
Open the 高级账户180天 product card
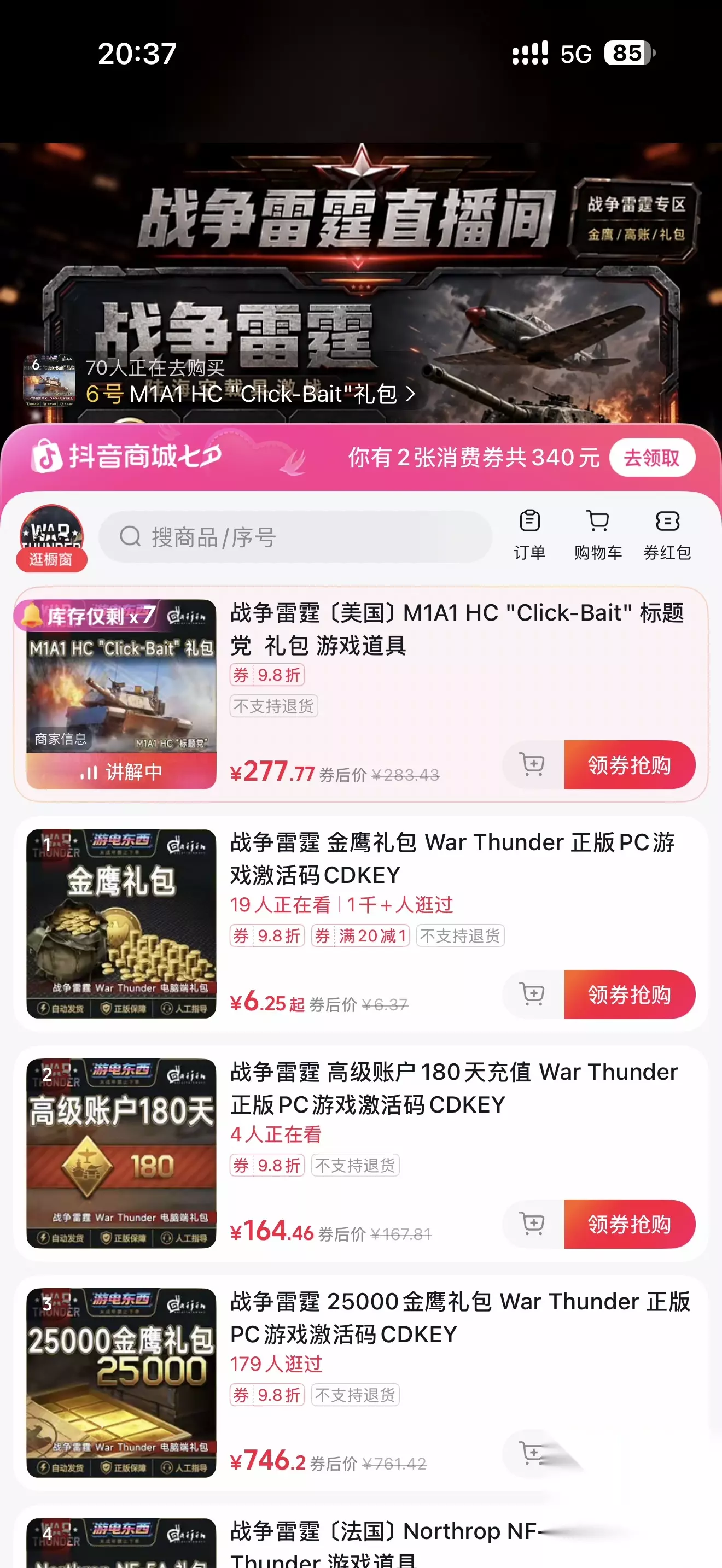pyautogui.click(x=360, y=1153)
